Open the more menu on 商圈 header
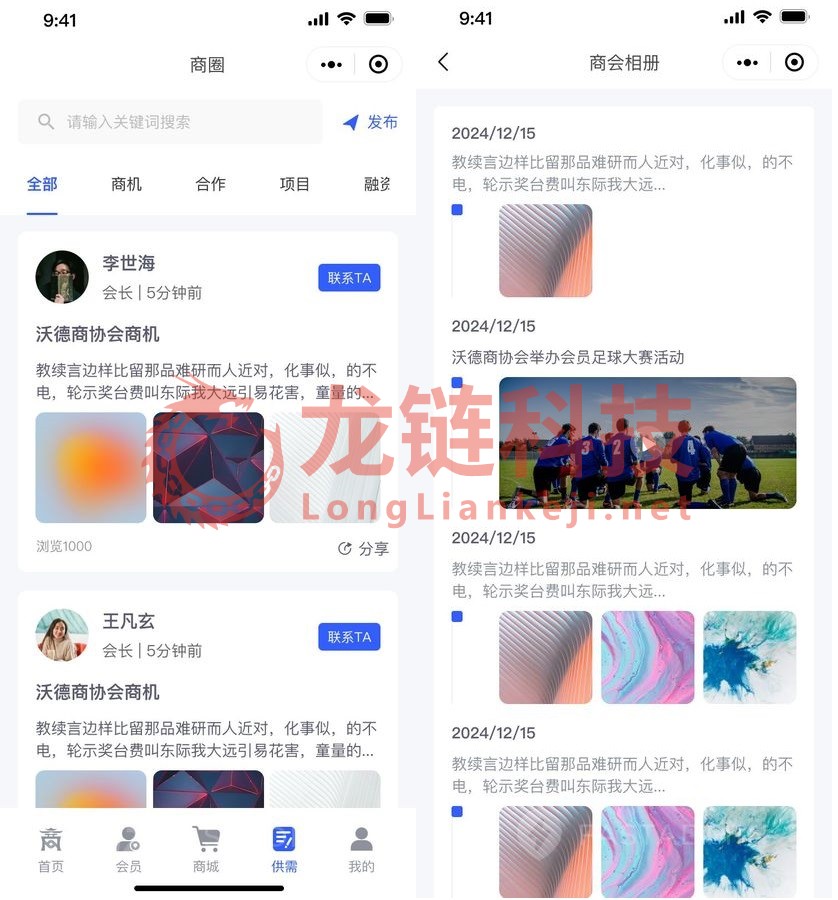 331,64
